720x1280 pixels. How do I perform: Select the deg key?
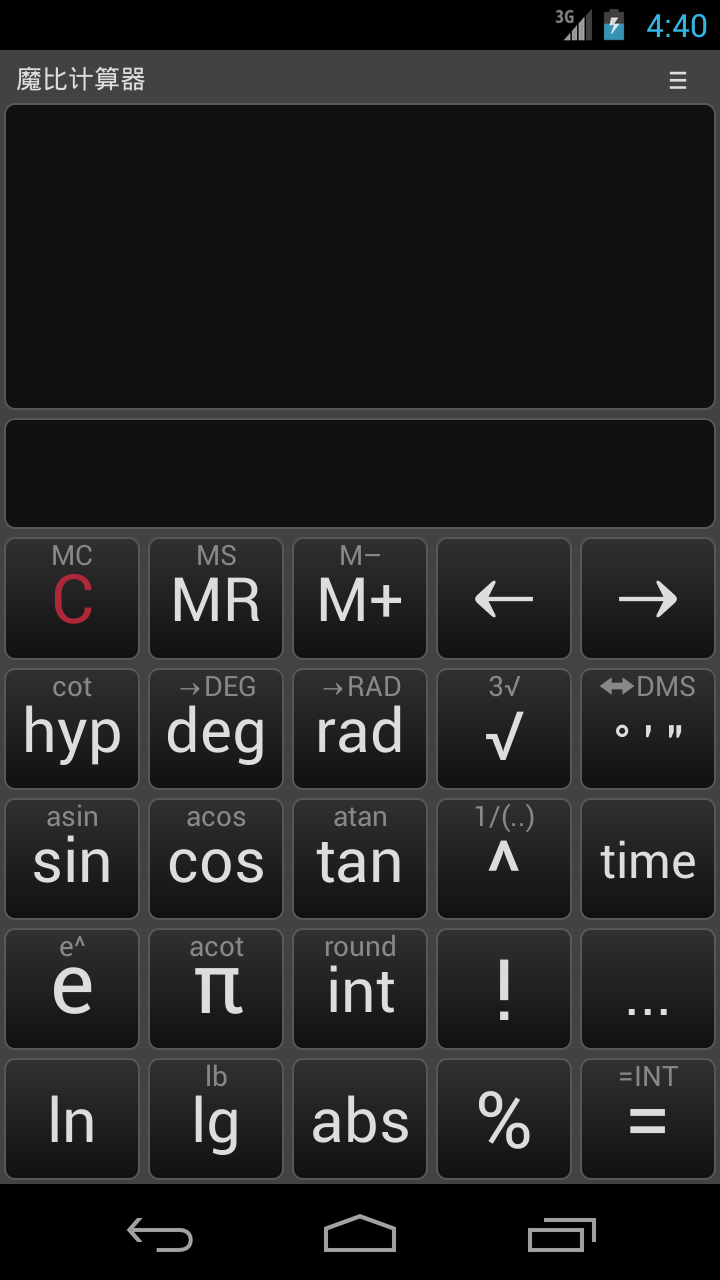coord(216,729)
